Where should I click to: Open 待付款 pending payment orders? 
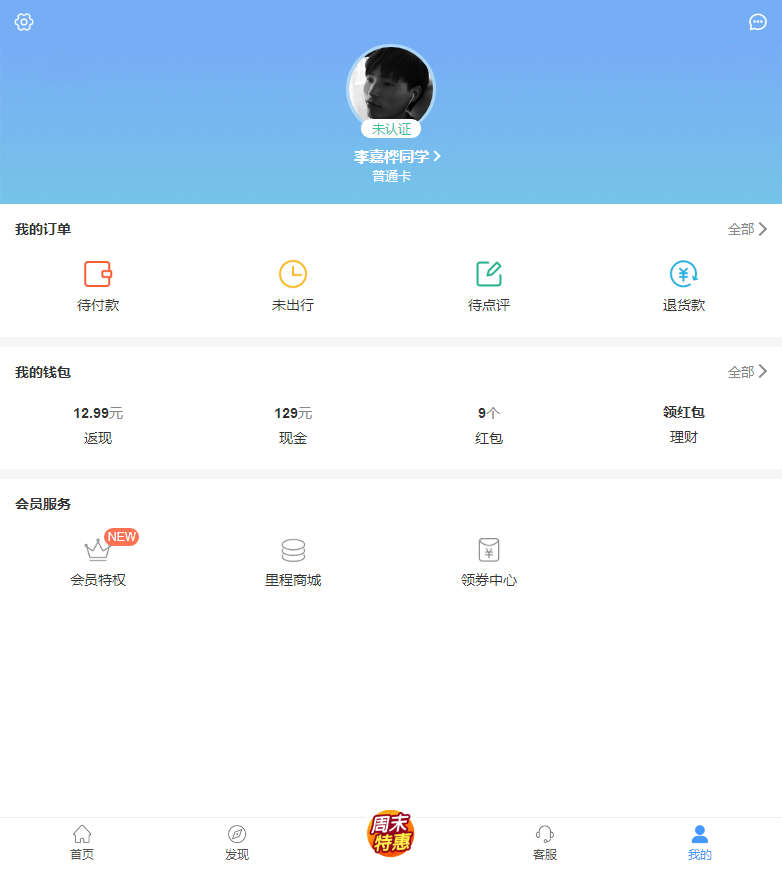98,286
